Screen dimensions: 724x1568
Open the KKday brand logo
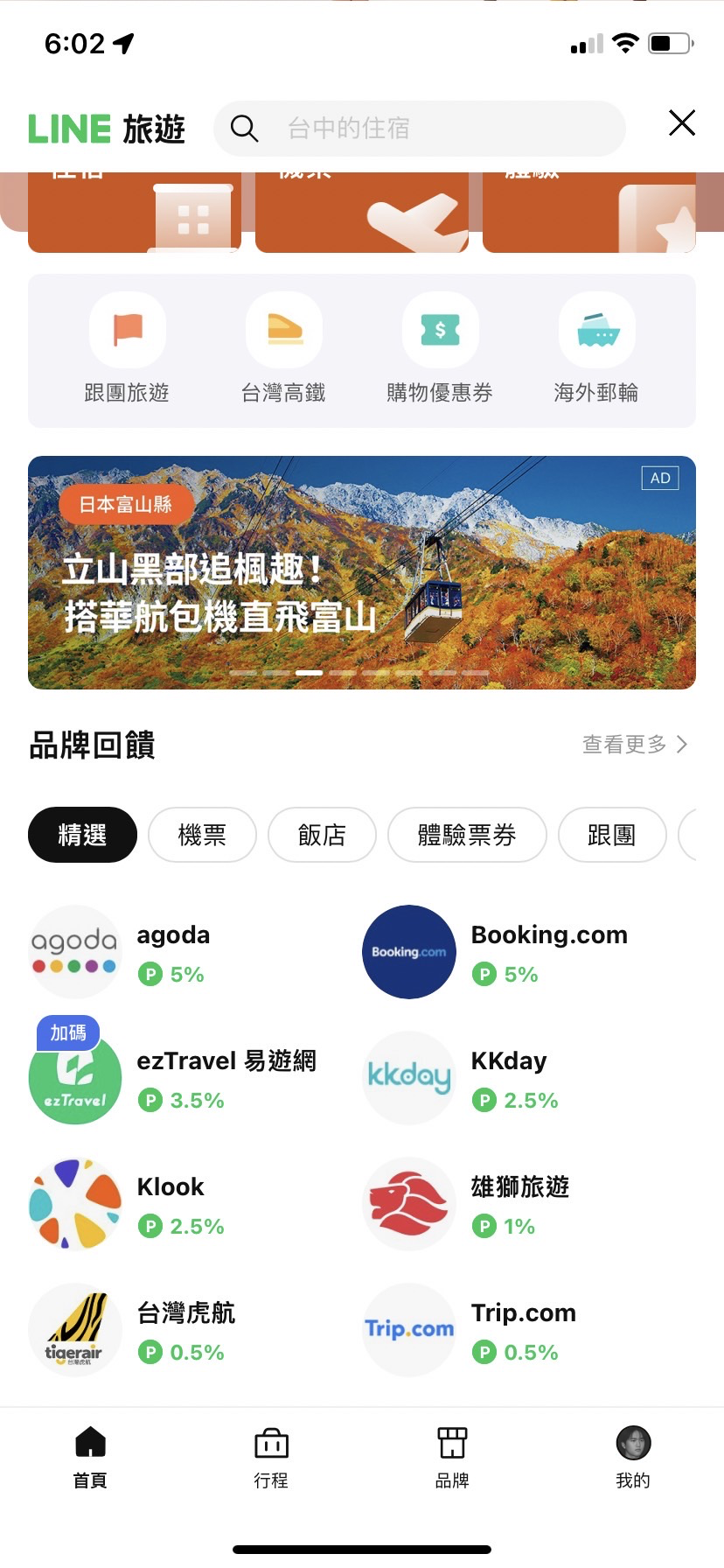click(x=408, y=1077)
